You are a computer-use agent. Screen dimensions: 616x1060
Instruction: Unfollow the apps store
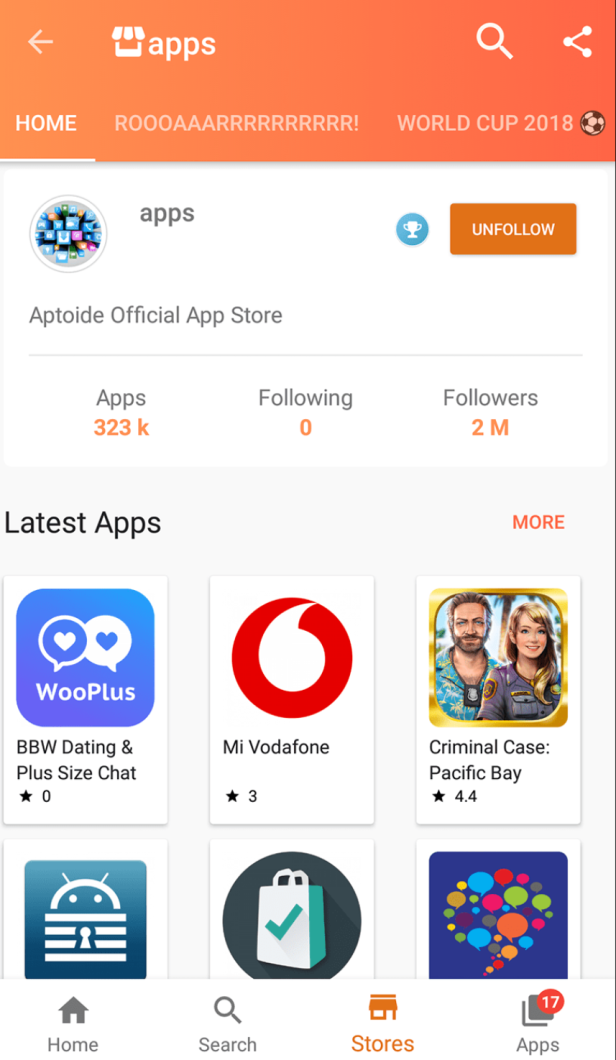click(513, 229)
